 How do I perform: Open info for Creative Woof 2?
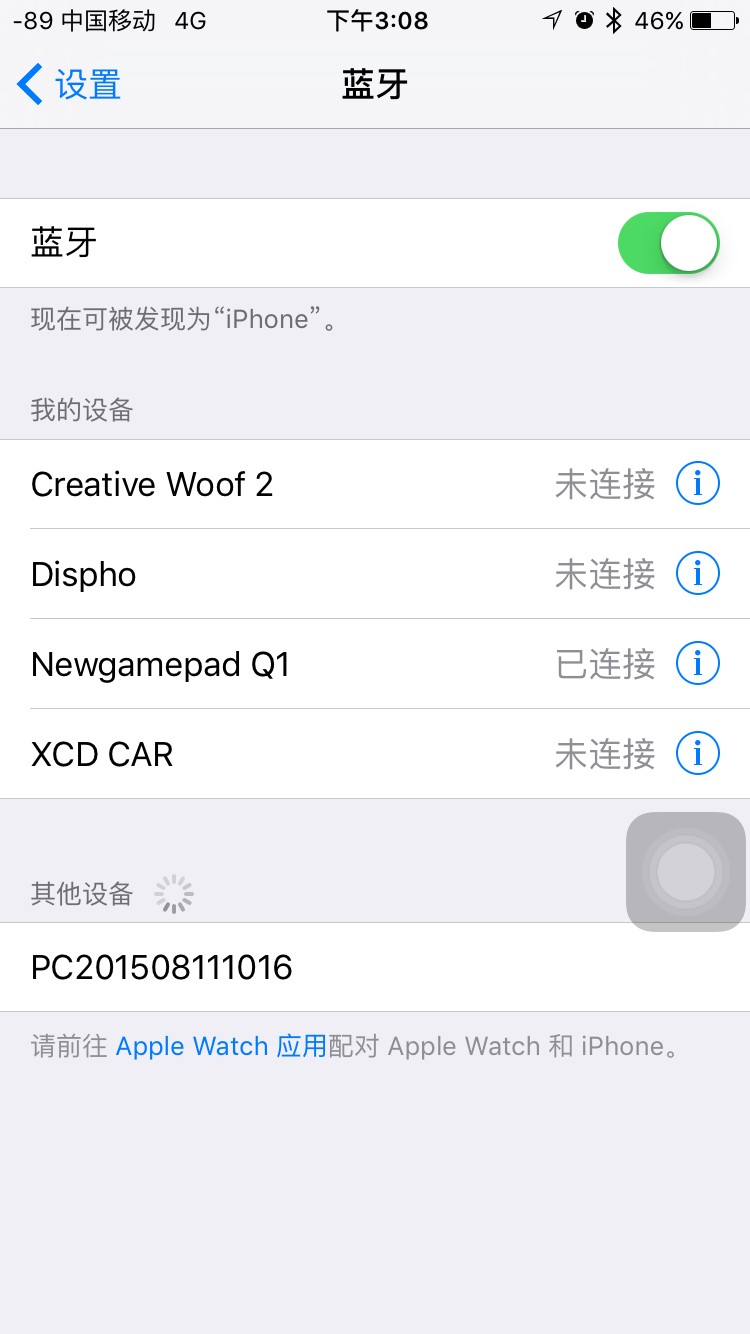[x=697, y=485]
